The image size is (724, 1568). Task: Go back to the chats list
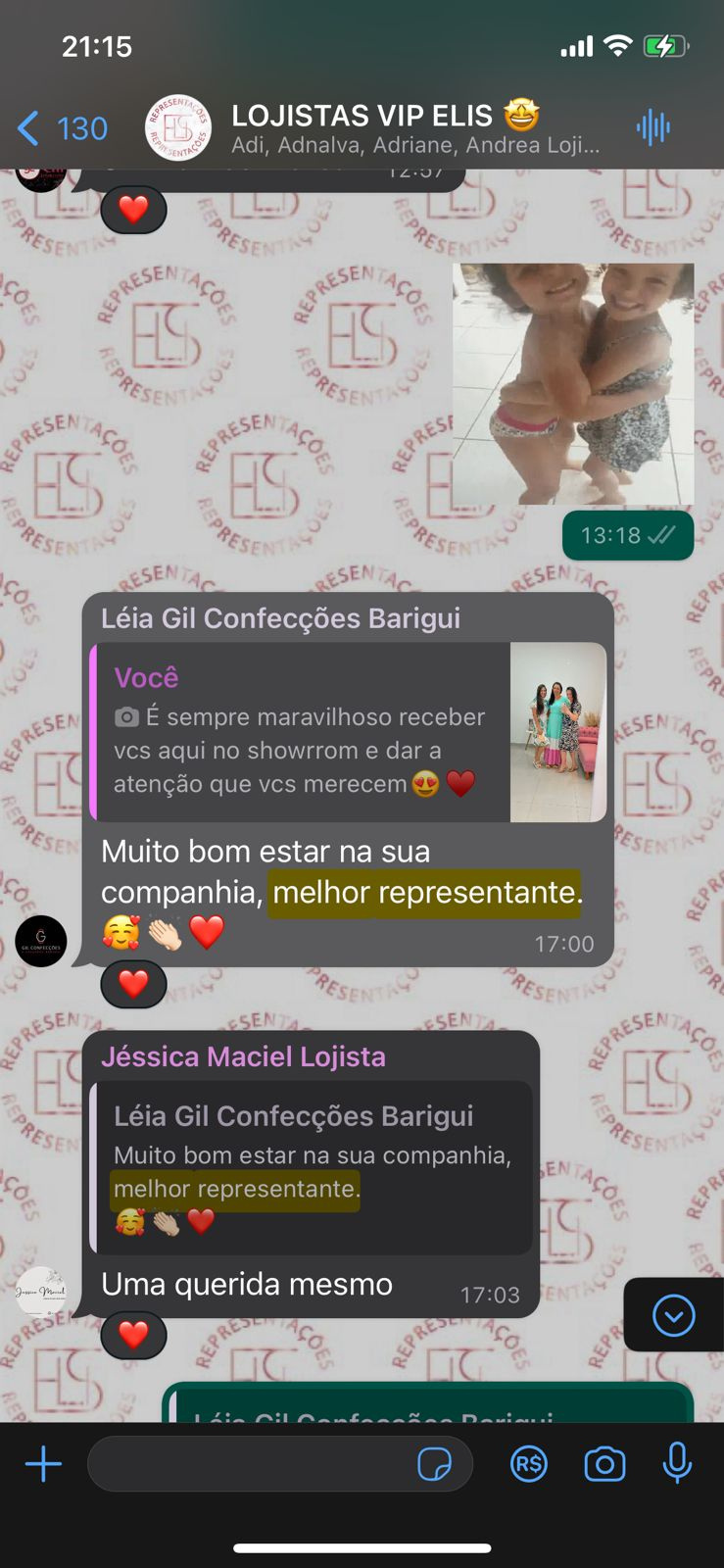pos(61,128)
